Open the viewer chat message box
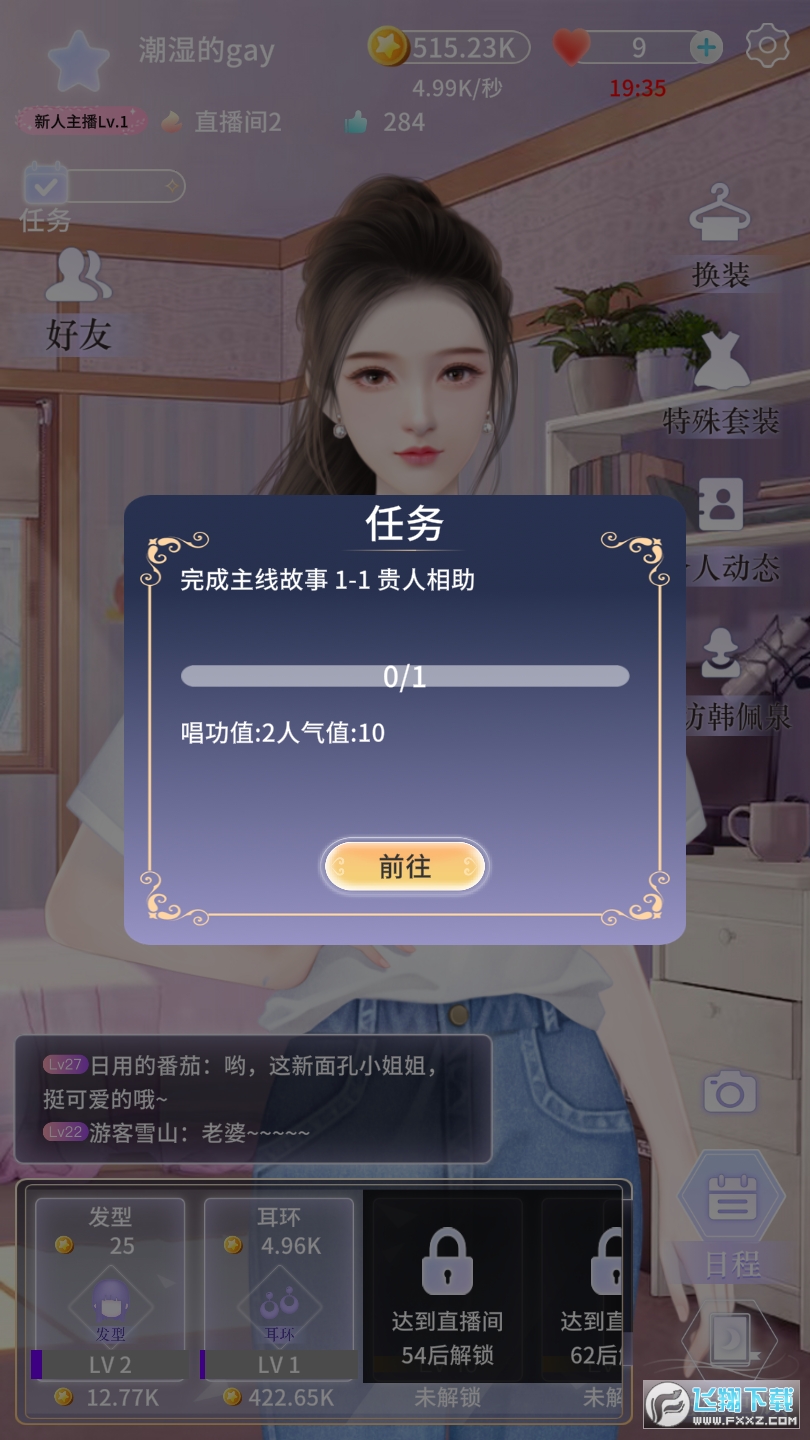Image resolution: width=810 pixels, height=1440 pixels. [253, 1099]
